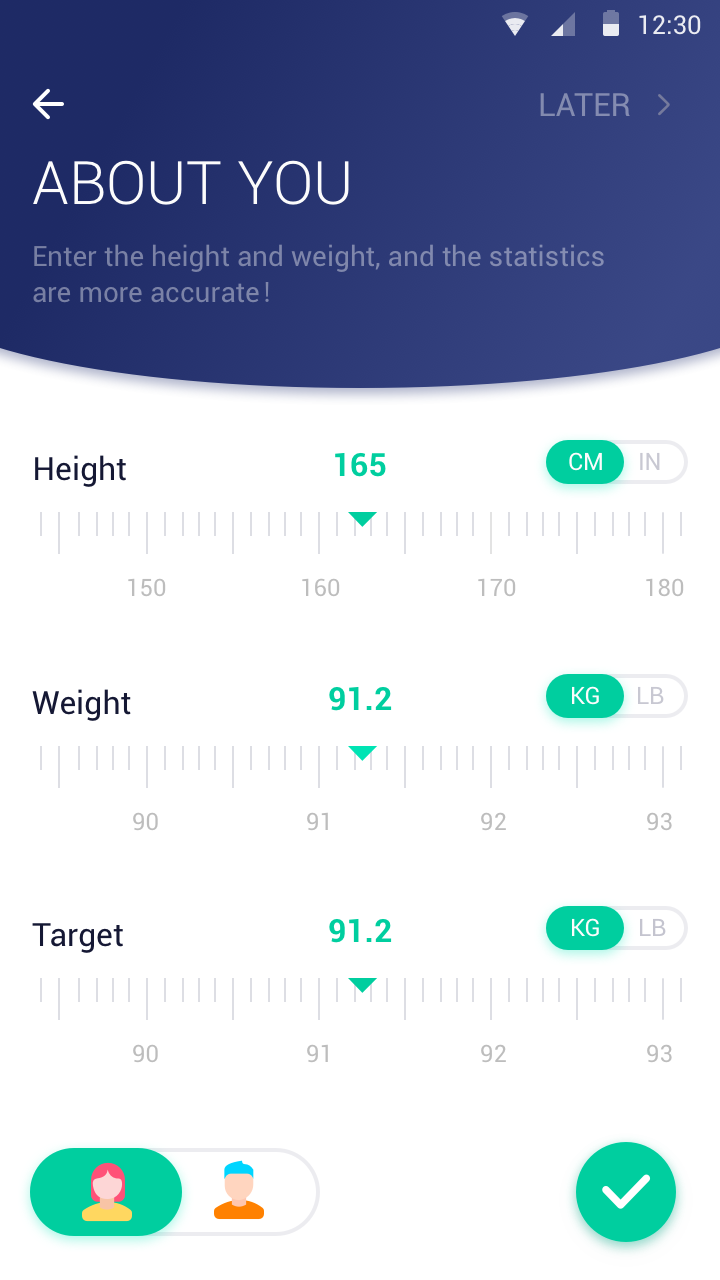Skip setup with the LATER link
This screenshot has width=720, height=1280.
(604, 105)
